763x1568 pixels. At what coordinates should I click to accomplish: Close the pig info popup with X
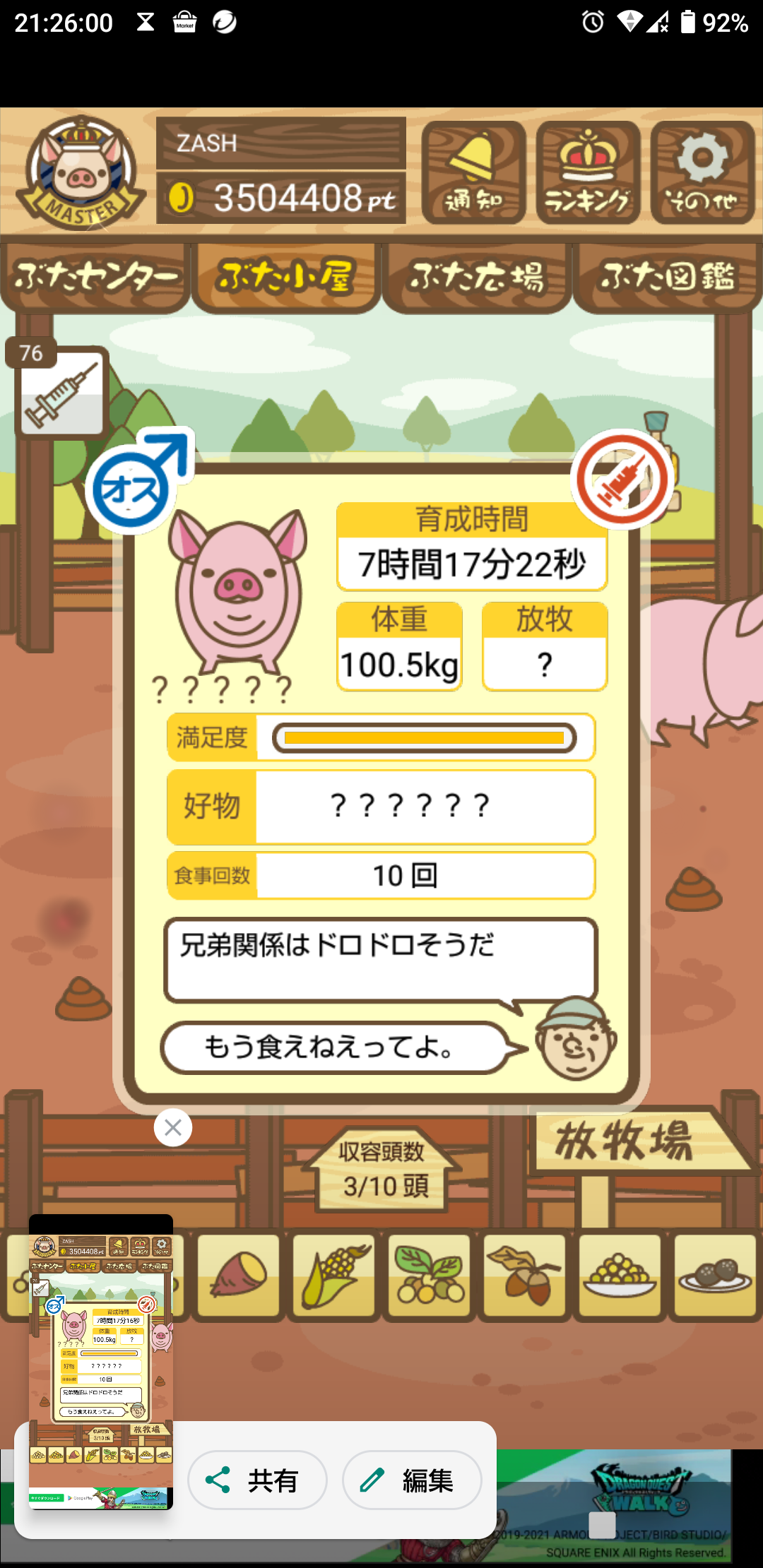(x=173, y=1128)
